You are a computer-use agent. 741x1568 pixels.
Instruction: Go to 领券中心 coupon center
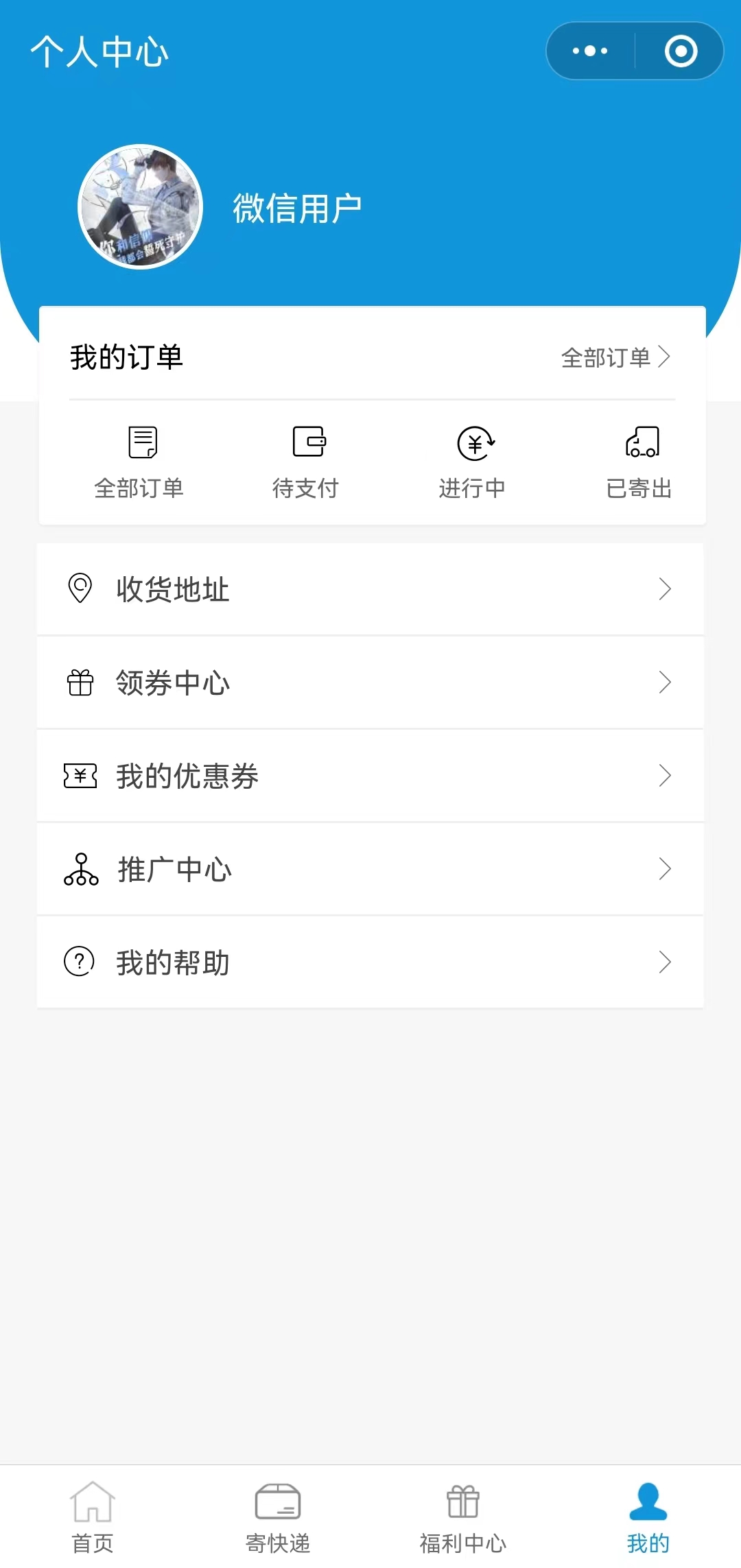click(370, 682)
